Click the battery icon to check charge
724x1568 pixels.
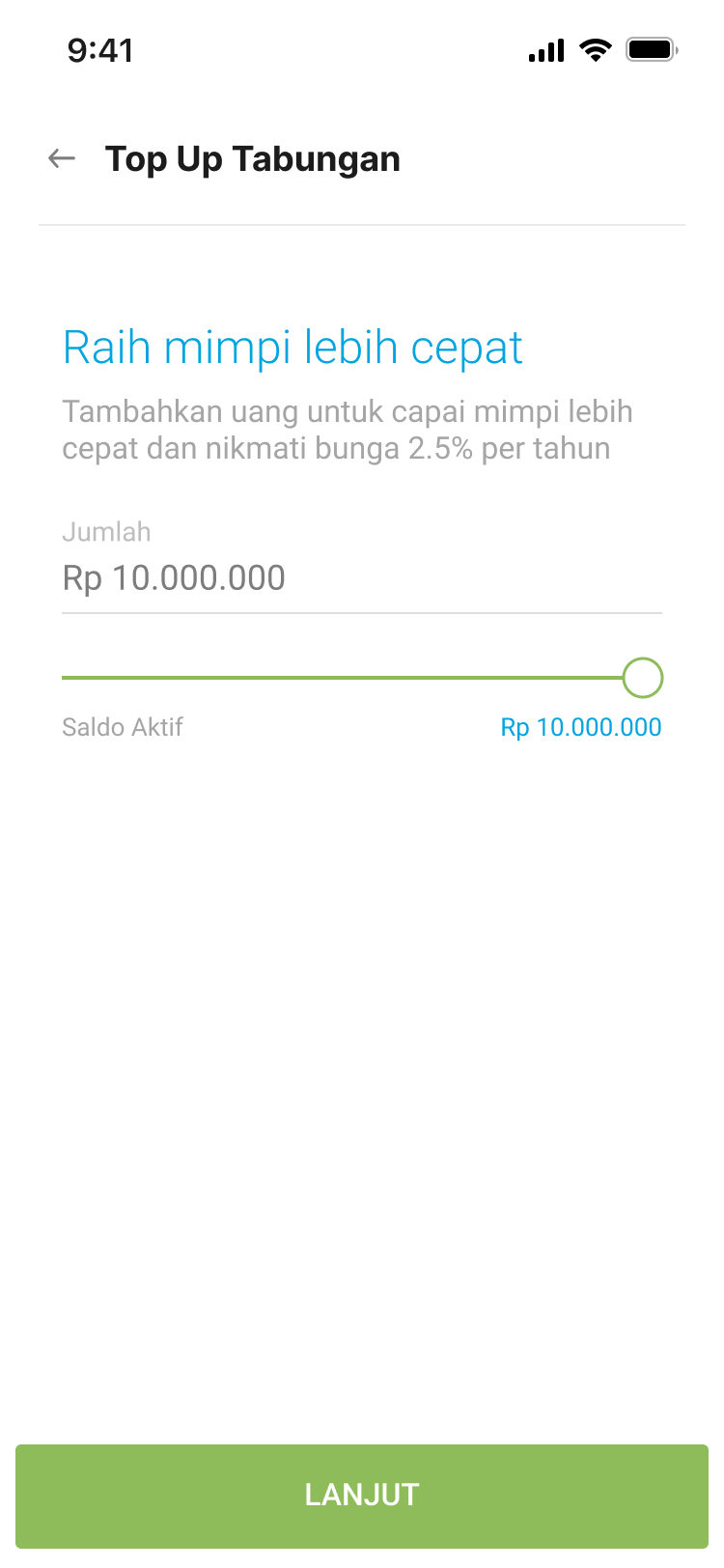[x=652, y=49]
